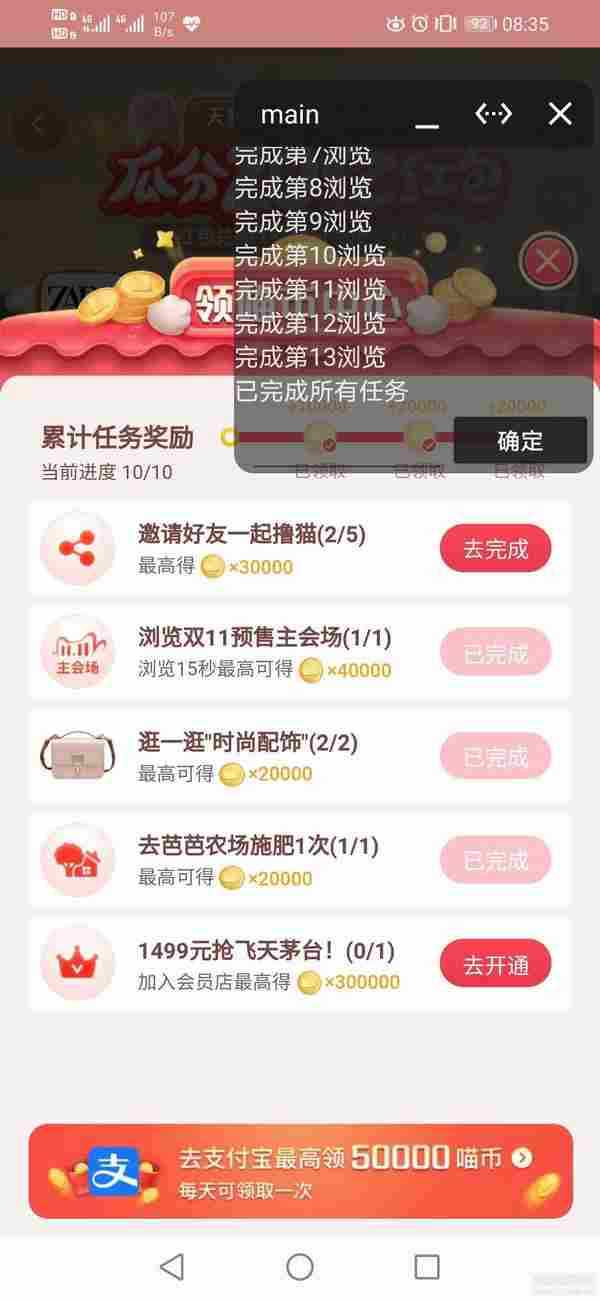Dismiss the task panel with red X

548,262
